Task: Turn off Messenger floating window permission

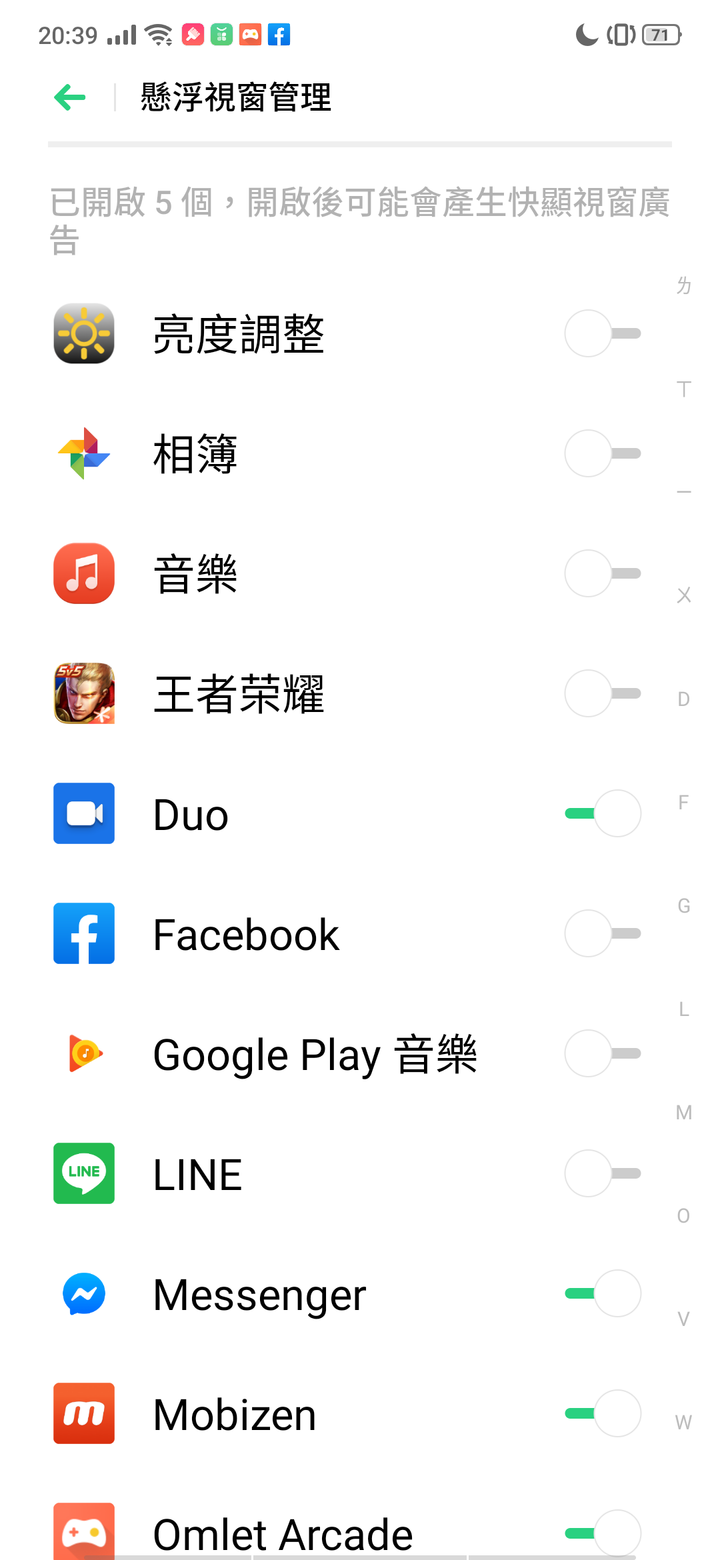Action: (602, 1294)
